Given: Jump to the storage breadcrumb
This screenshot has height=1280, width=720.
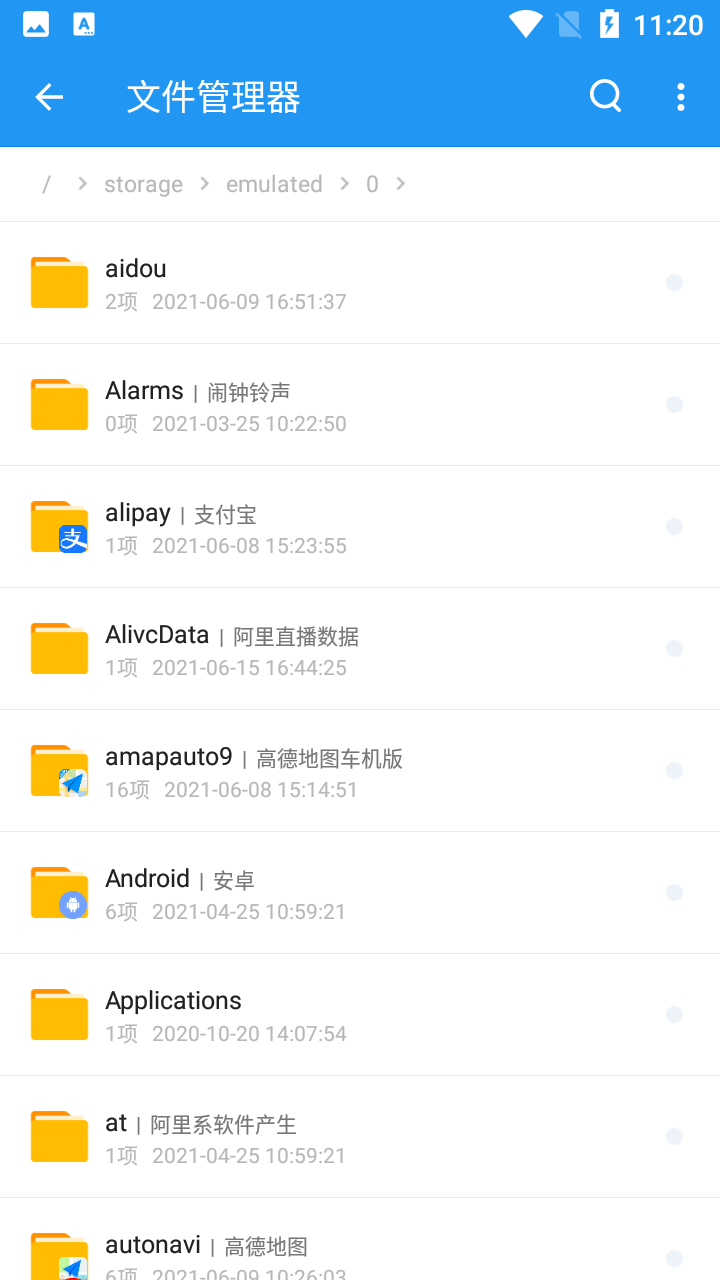Looking at the screenshot, I should coord(143,185).
